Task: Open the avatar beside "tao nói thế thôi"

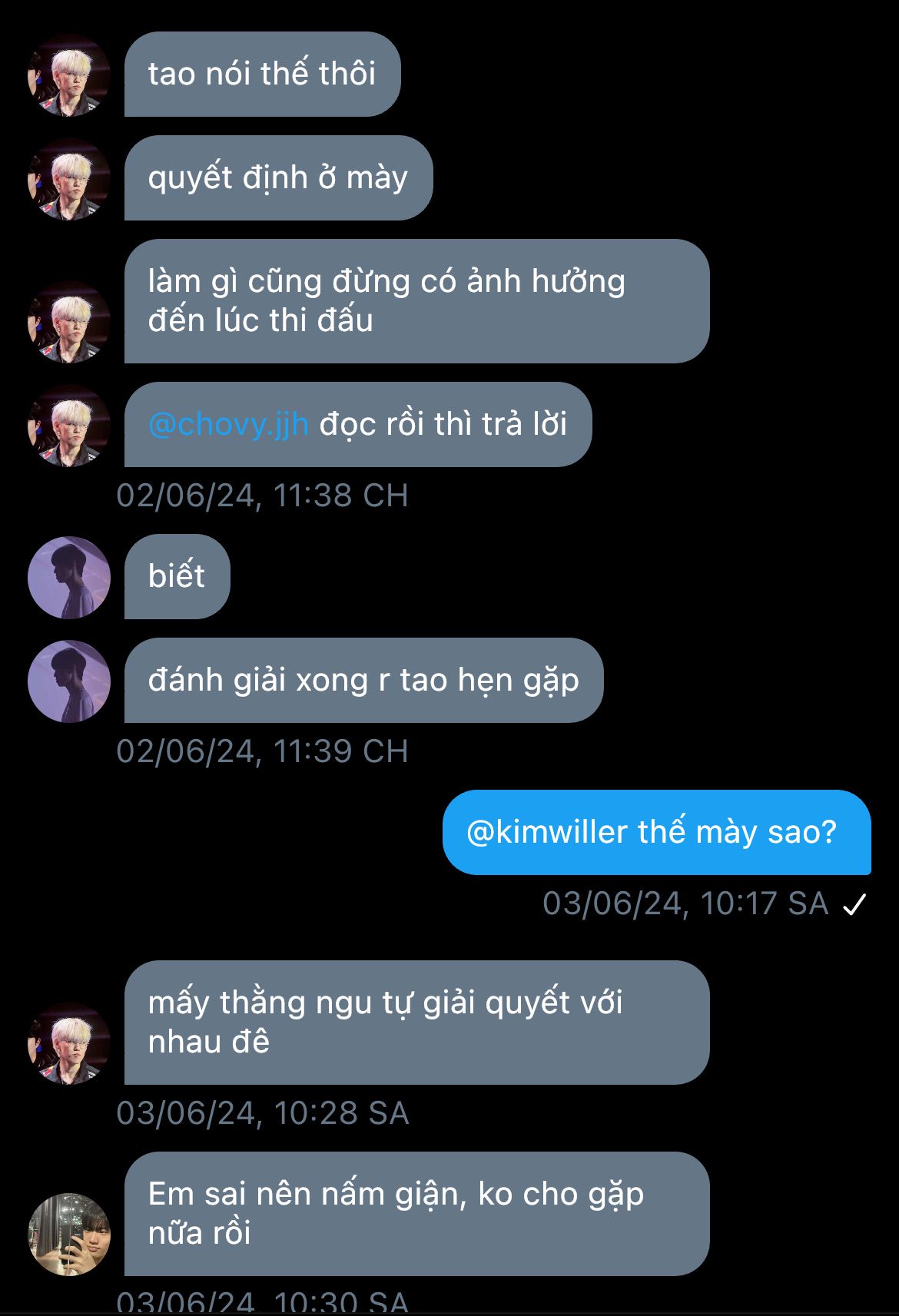Action: 69,75
